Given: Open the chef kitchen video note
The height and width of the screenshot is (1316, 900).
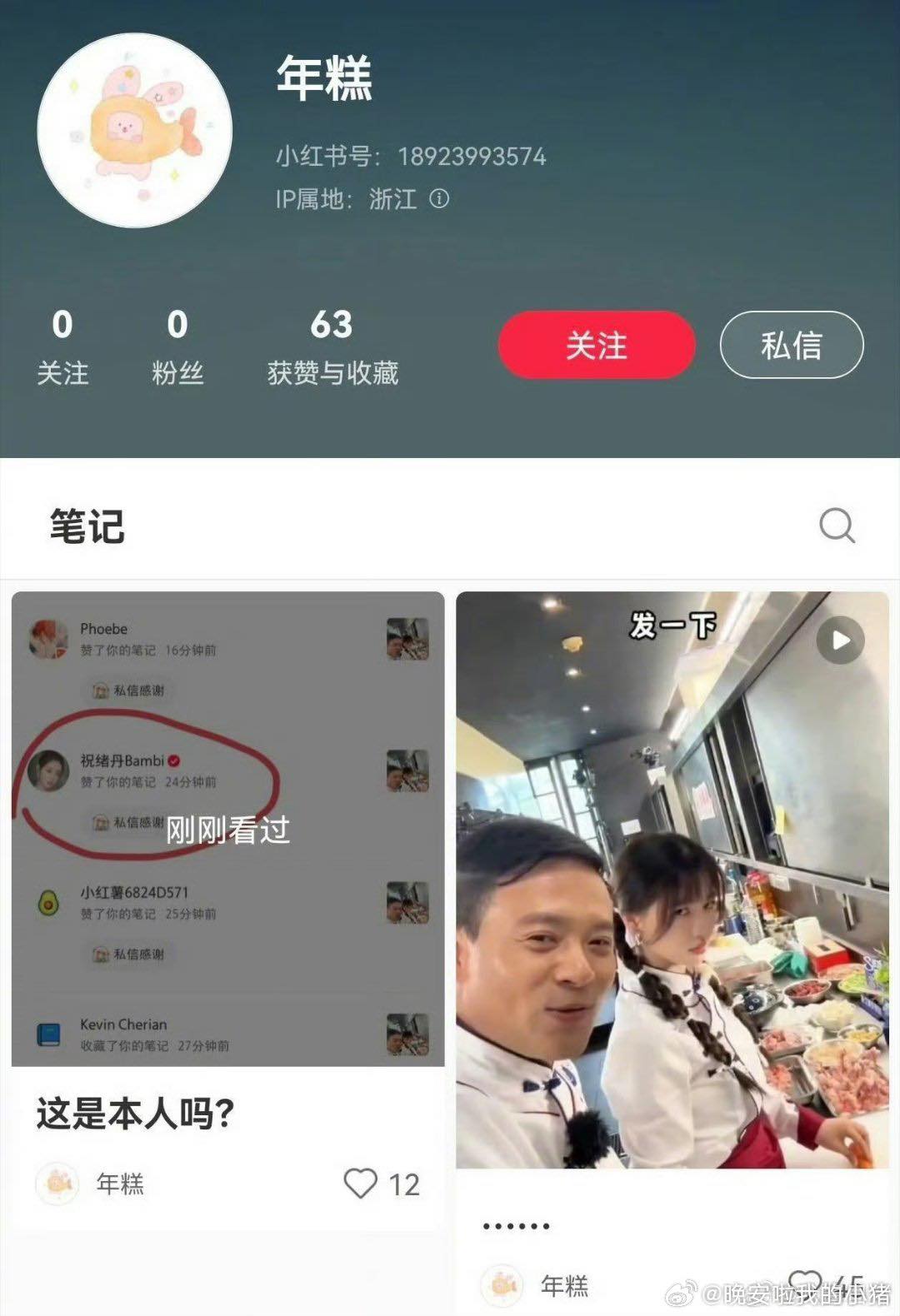Looking at the screenshot, I should click(x=672, y=879).
